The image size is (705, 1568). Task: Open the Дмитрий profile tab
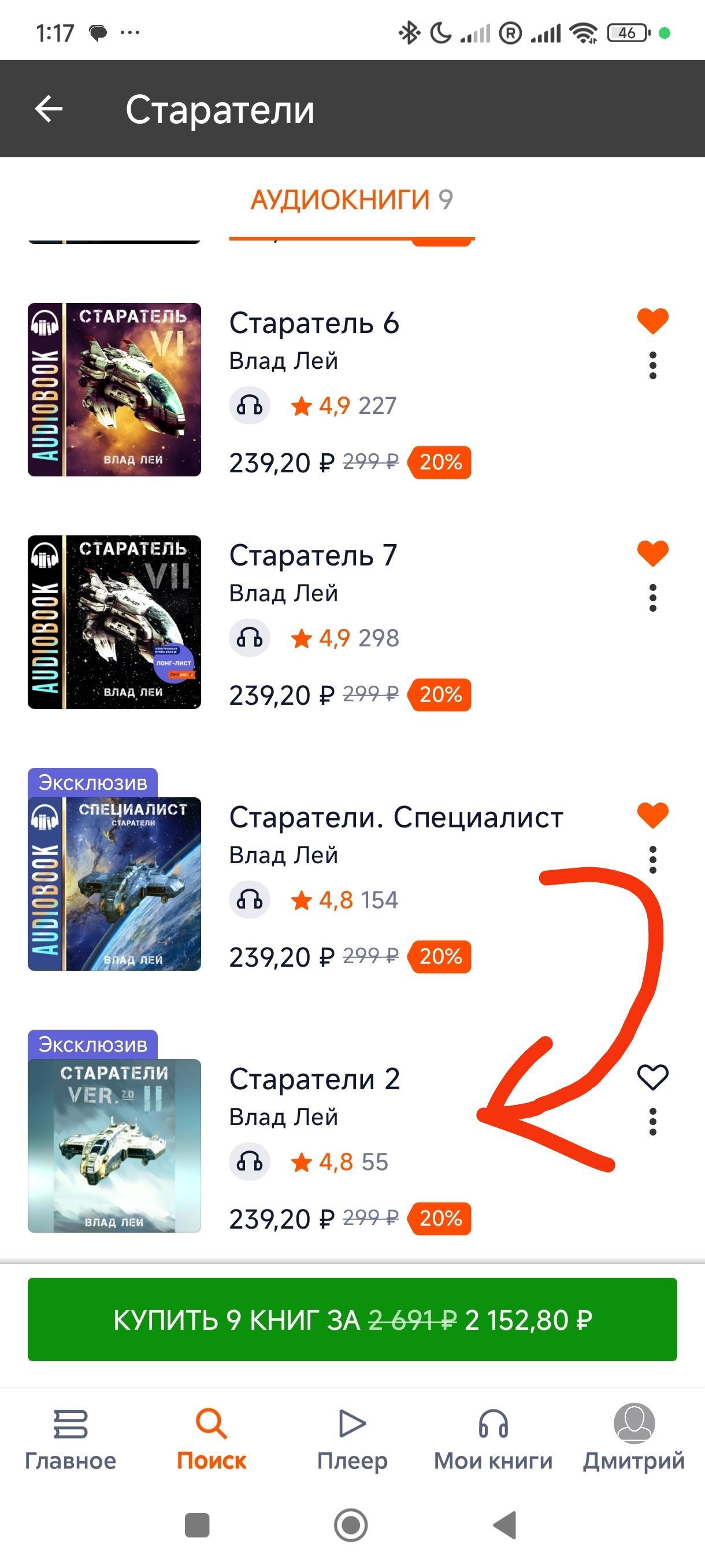coord(634,1439)
